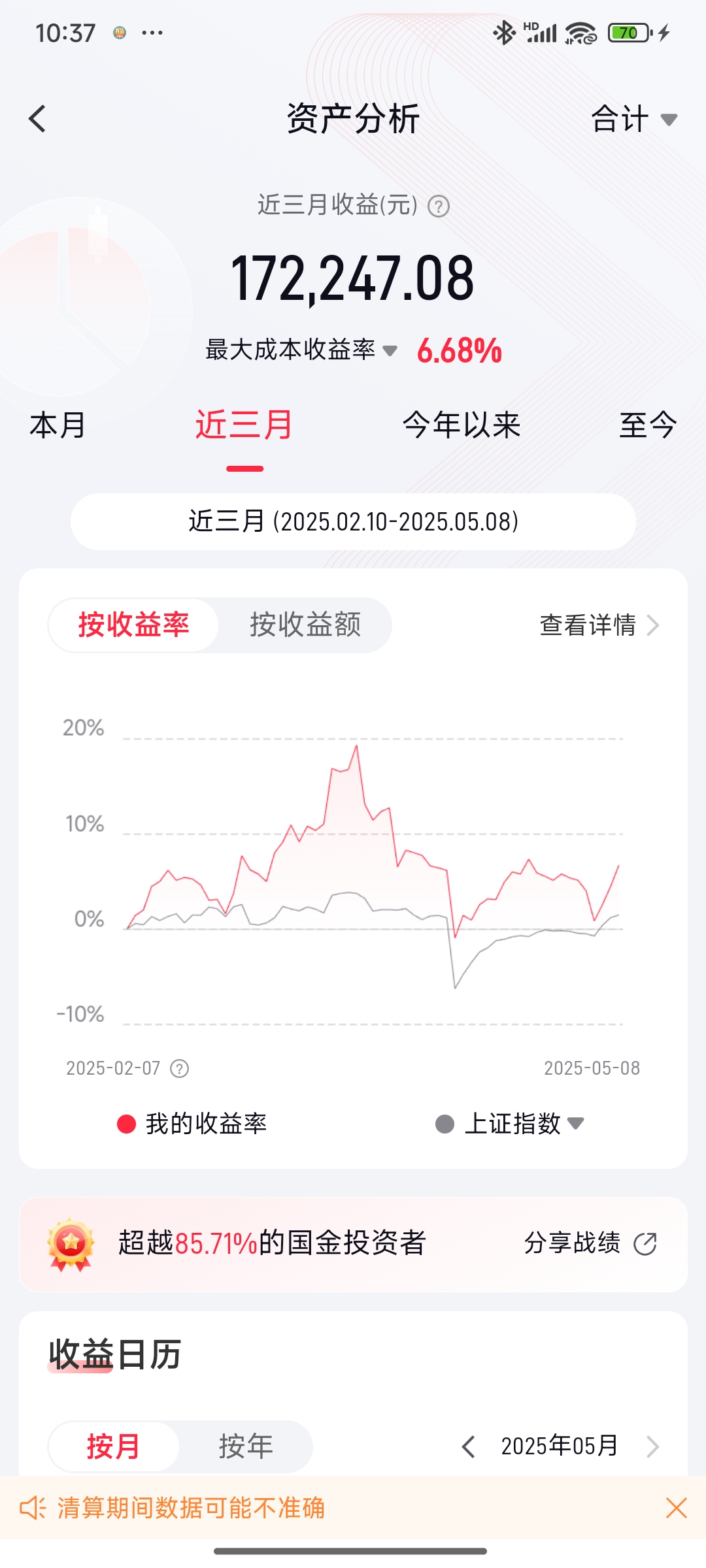Select 按月 in 收益日历
The height and width of the screenshot is (1568, 706).
point(114,1446)
